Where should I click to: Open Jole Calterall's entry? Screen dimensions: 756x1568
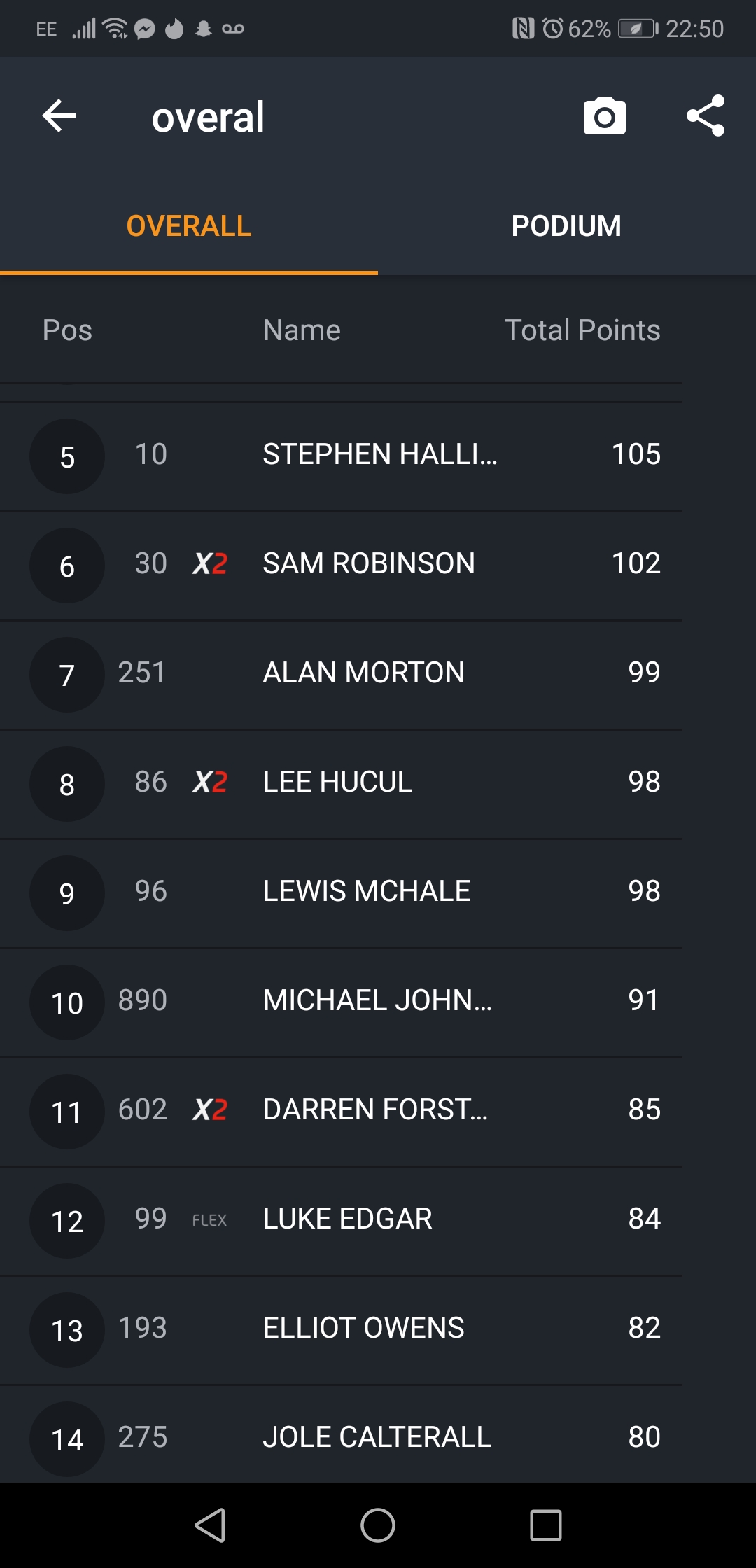point(341,1435)
